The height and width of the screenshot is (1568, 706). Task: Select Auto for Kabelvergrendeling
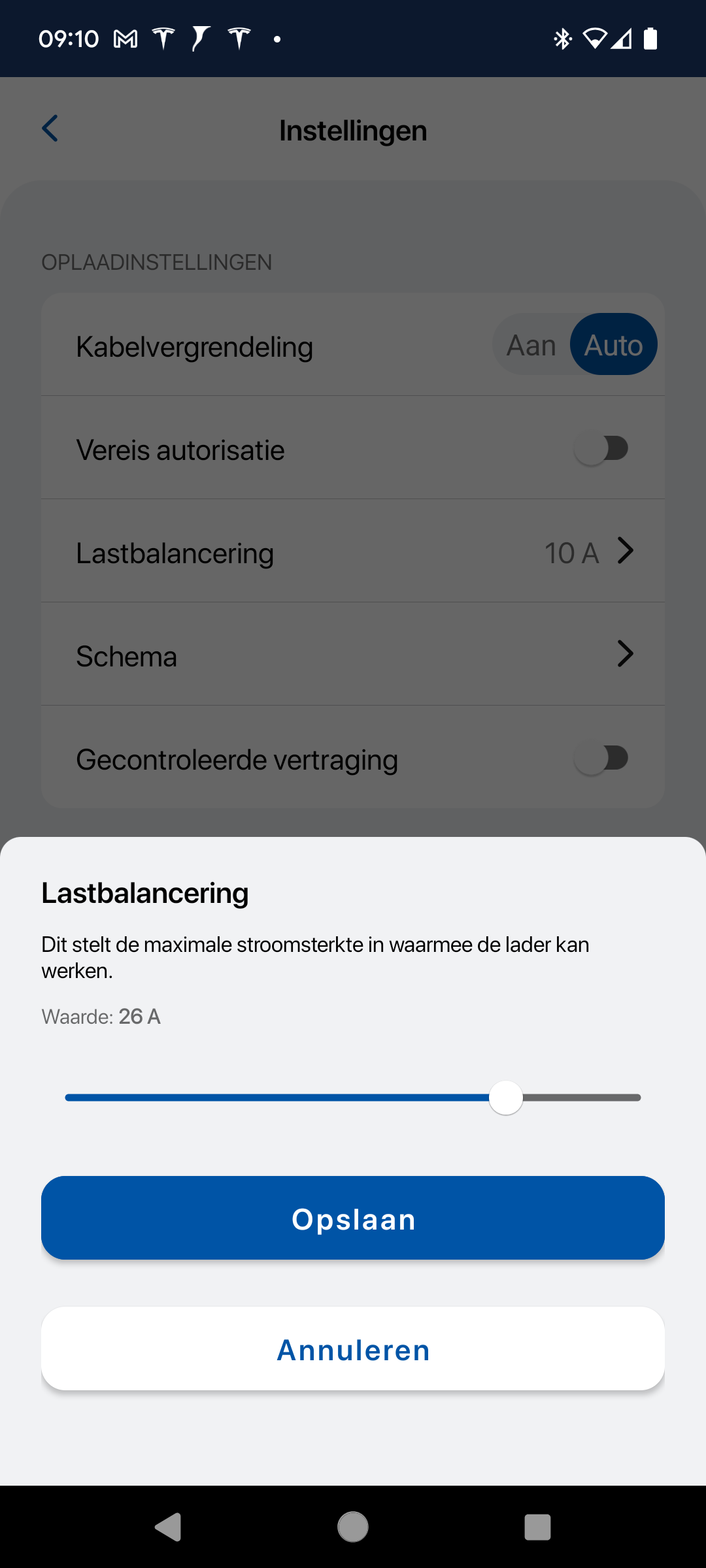pos(613,345)
